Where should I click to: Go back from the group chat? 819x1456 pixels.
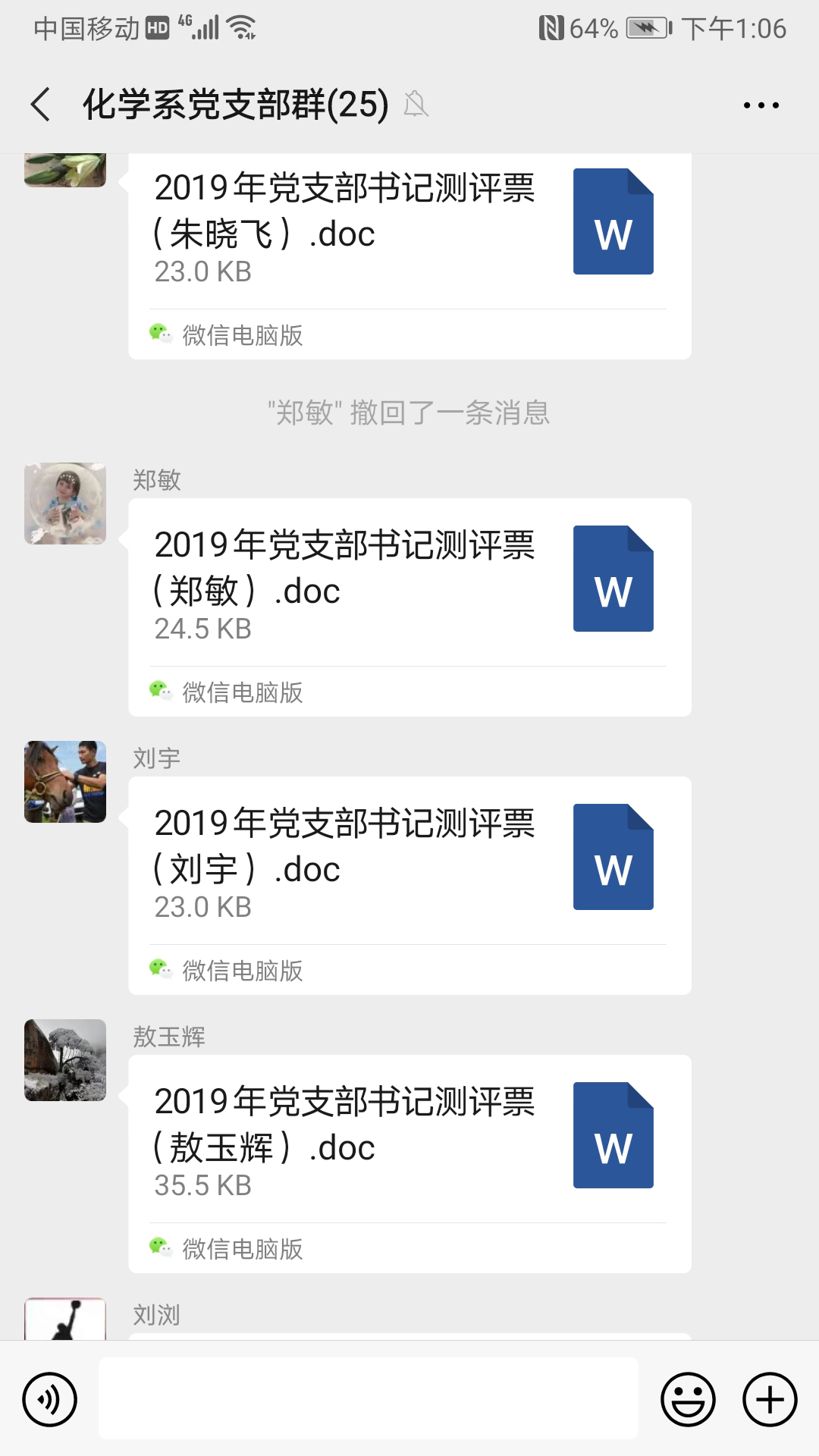[x=41, y=105]
